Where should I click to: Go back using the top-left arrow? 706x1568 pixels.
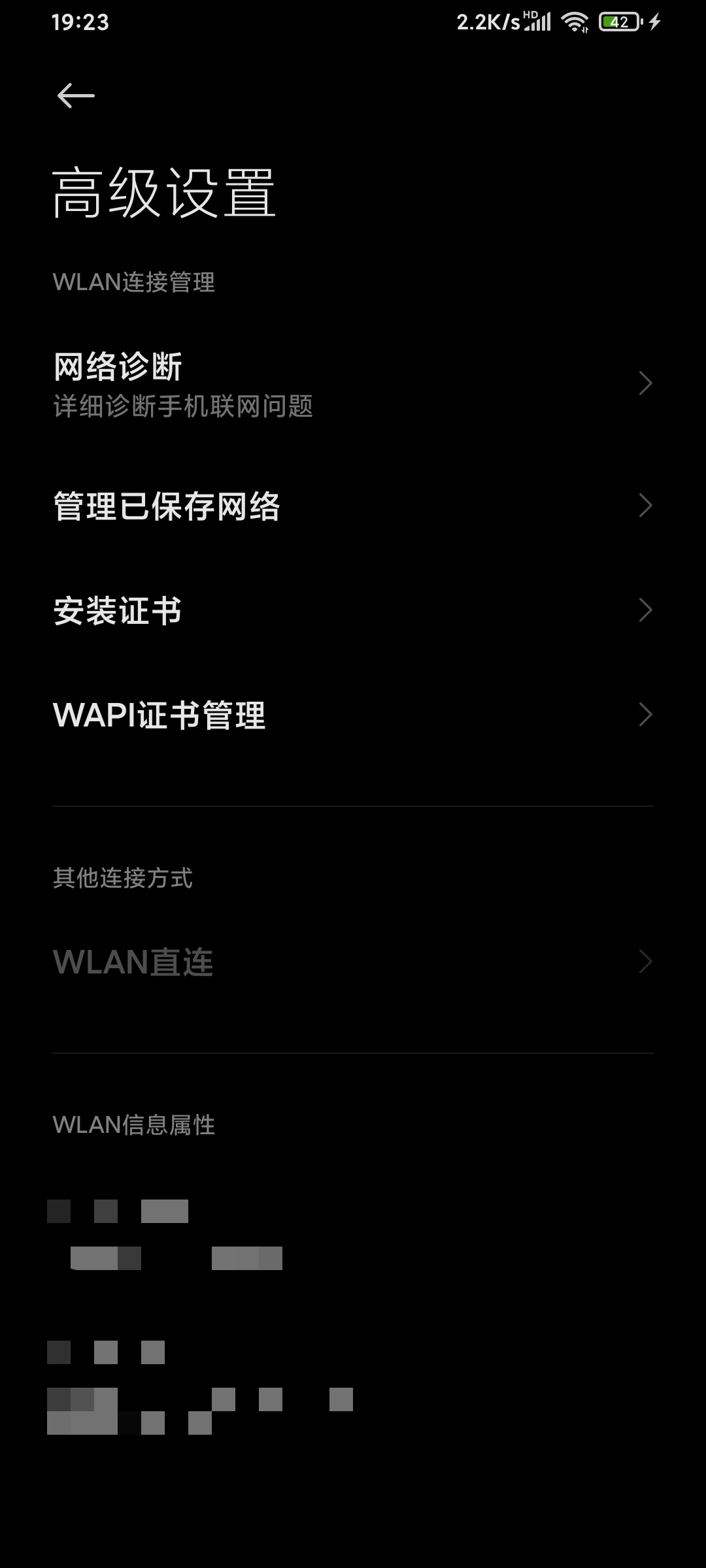(x=76, y=96)
